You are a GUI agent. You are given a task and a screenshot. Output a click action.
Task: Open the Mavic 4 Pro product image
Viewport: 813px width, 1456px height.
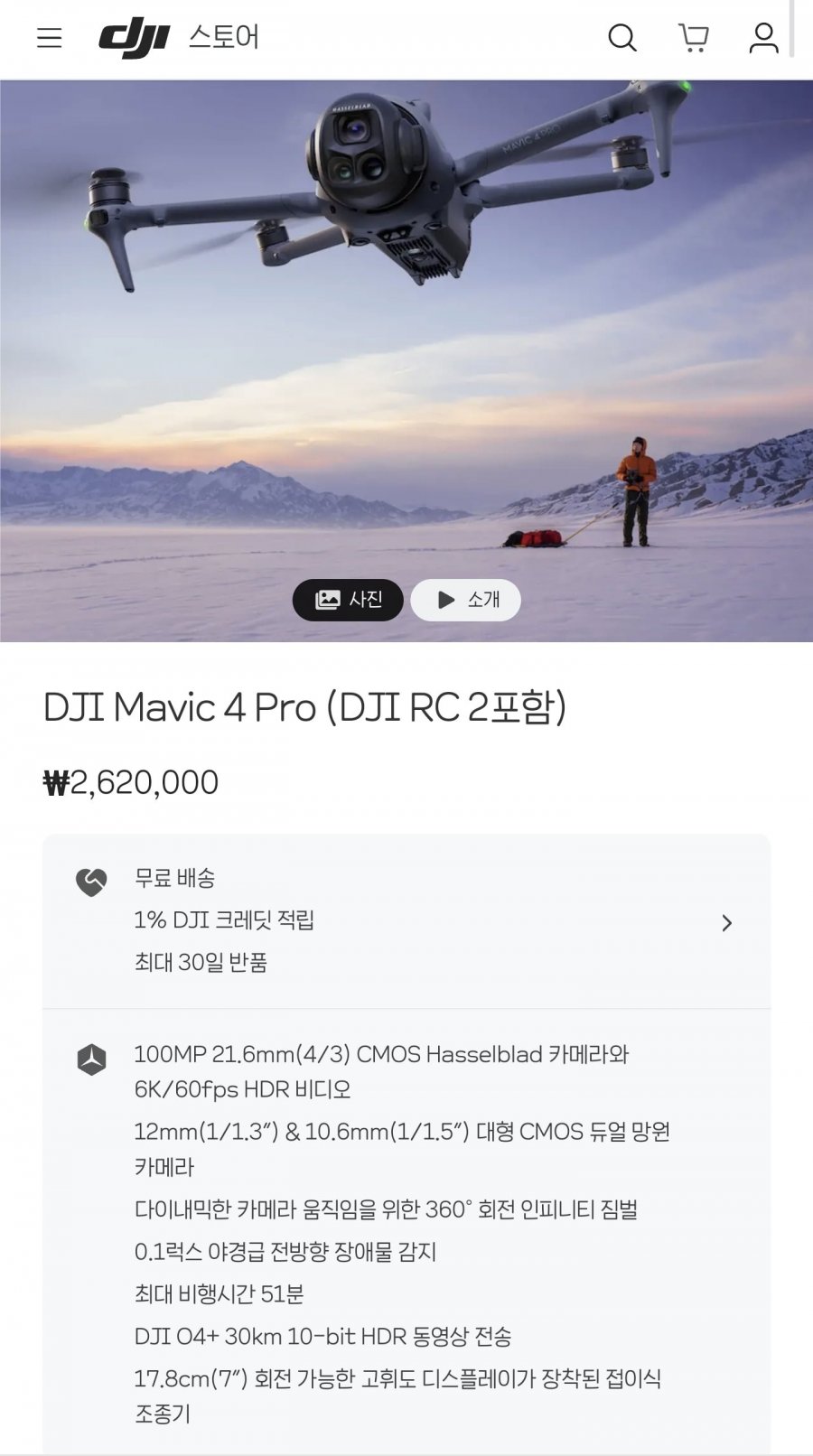click(x=406, y=316)
